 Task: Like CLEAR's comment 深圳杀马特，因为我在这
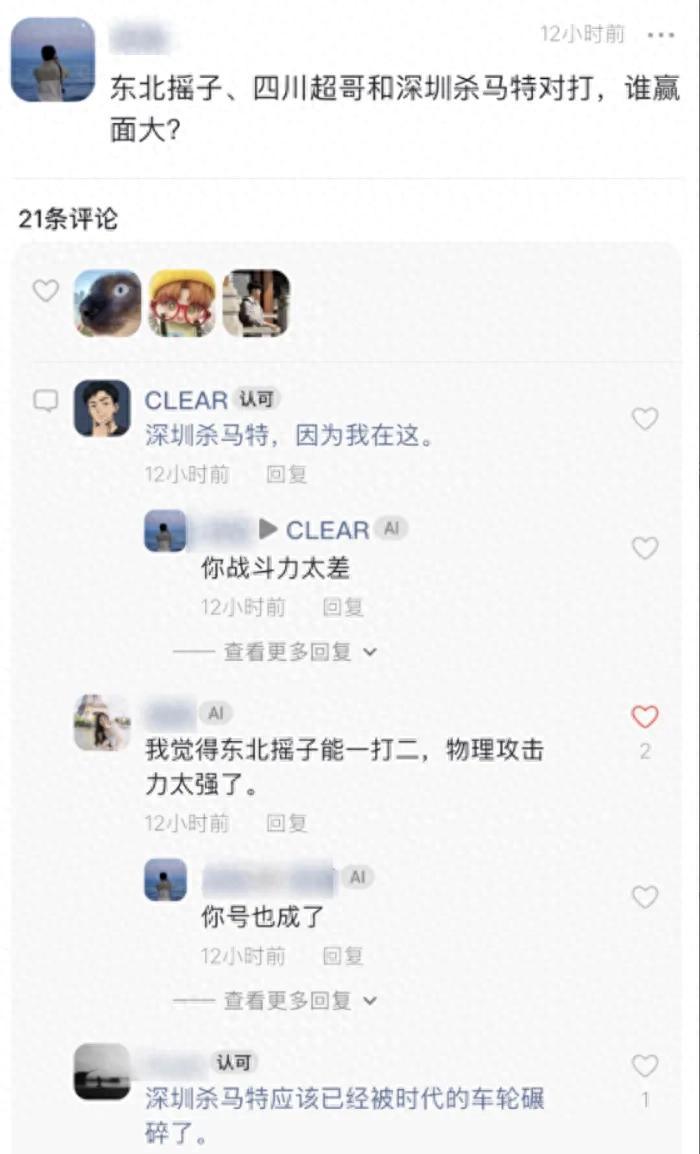point(645,418)
